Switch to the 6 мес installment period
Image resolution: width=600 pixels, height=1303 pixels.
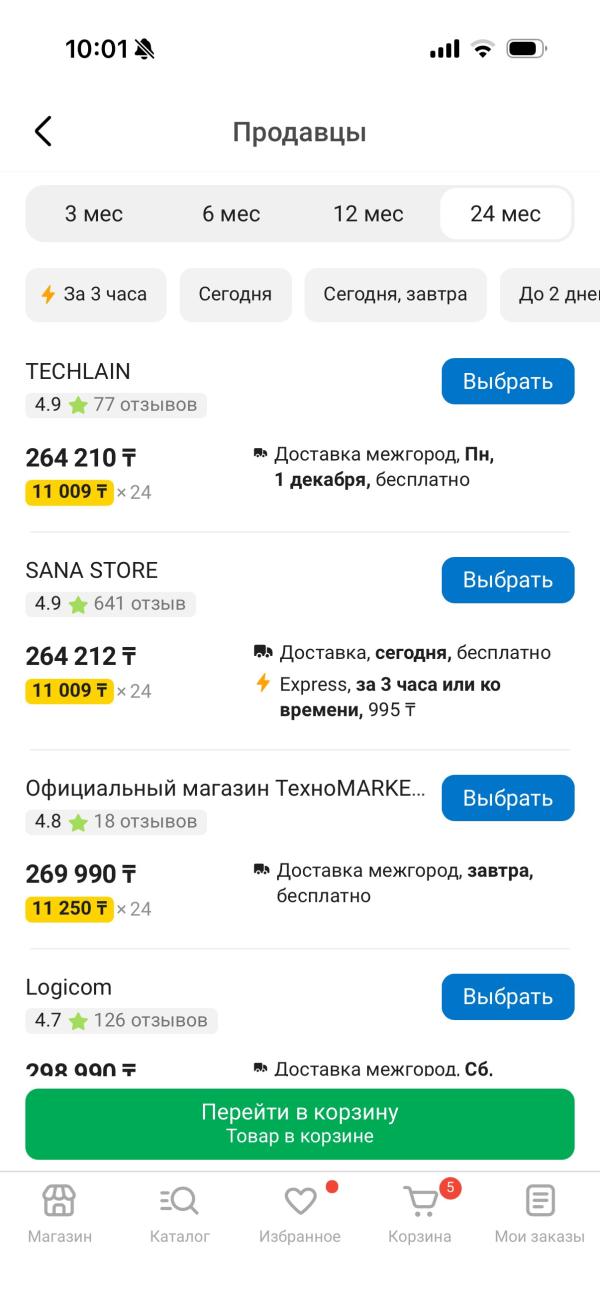231,214
